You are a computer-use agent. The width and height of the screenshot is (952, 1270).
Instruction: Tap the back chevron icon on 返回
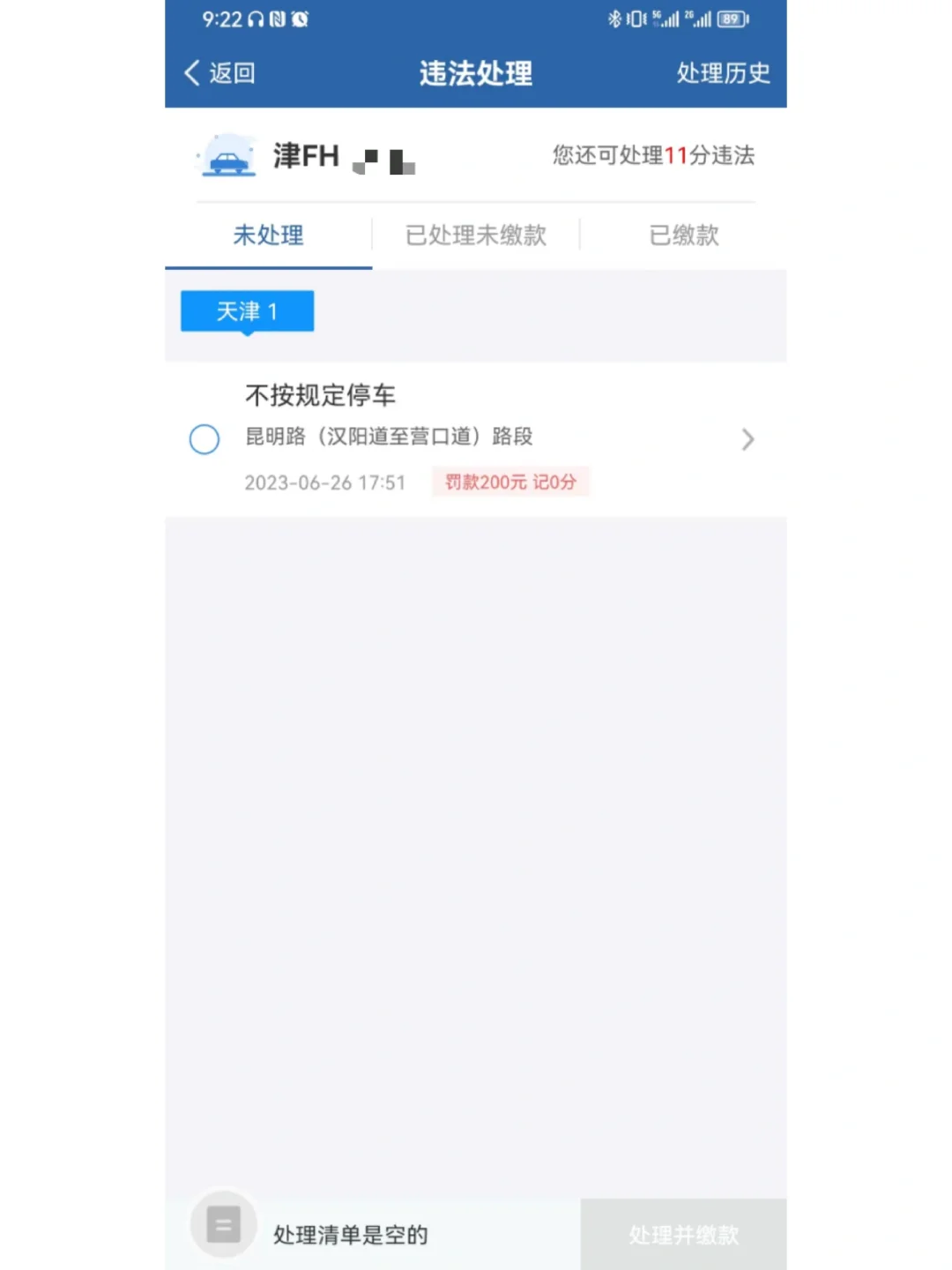coord(190,74)
